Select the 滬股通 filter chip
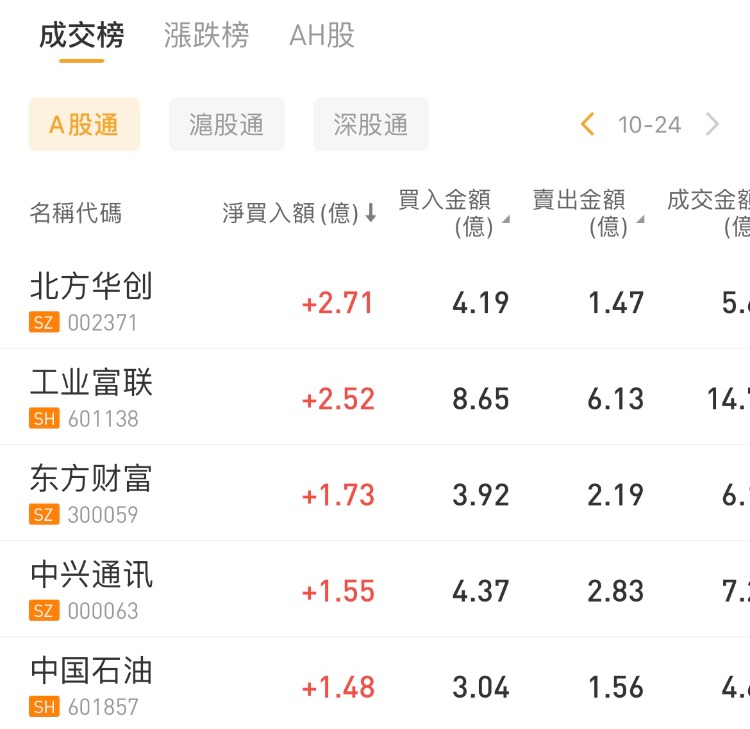Image resolution: width=750 pixels, height=729 pixels. [x=227, y=125]
